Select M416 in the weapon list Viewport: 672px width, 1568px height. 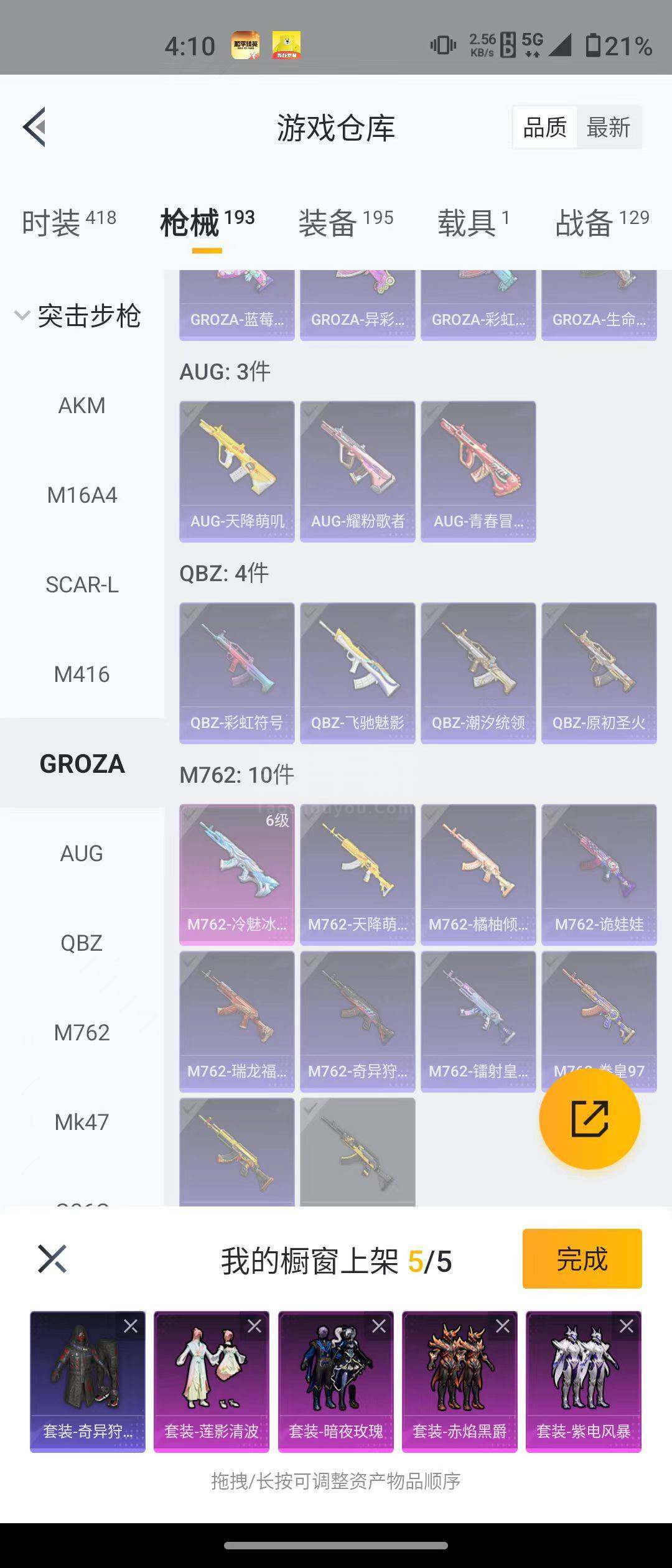point(82,674)
